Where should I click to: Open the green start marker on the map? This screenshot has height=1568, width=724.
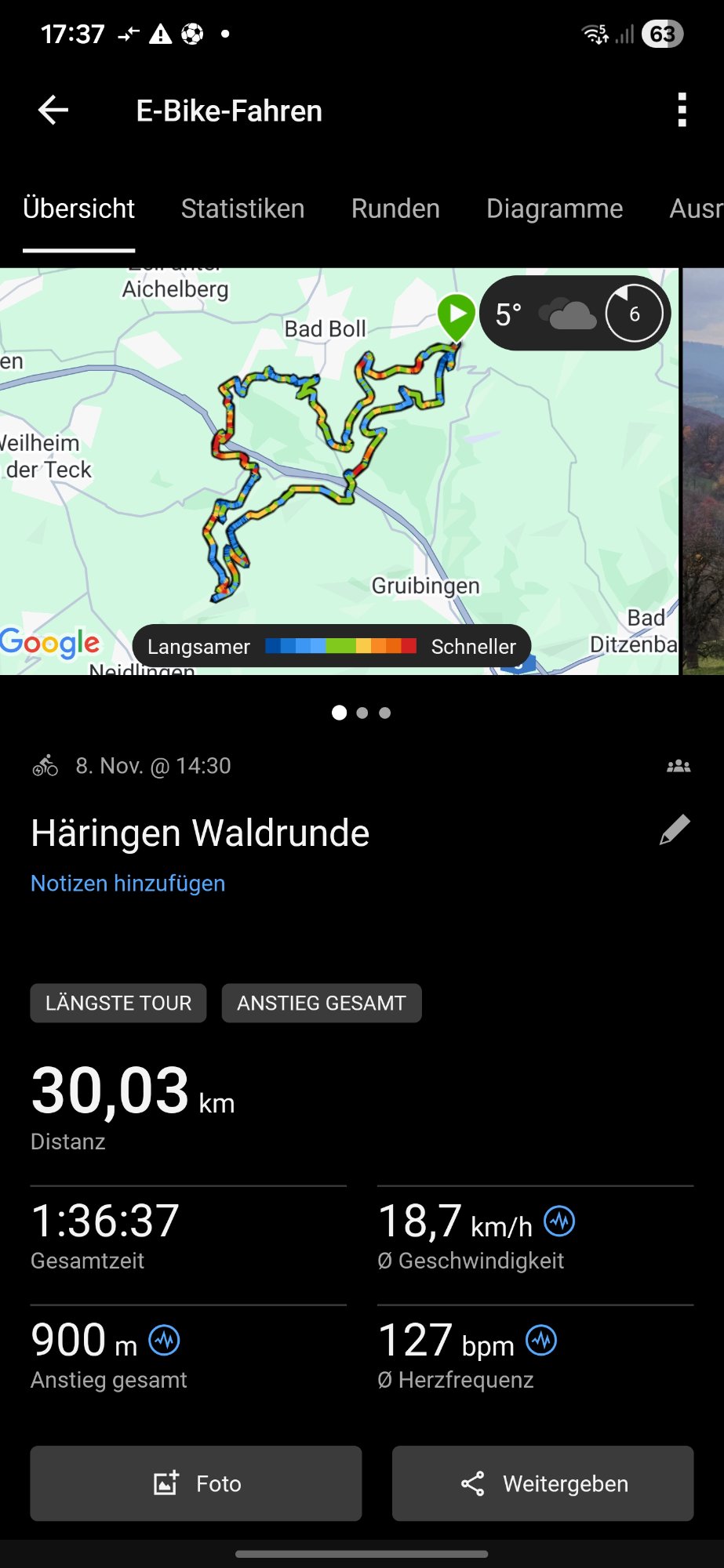456,317
